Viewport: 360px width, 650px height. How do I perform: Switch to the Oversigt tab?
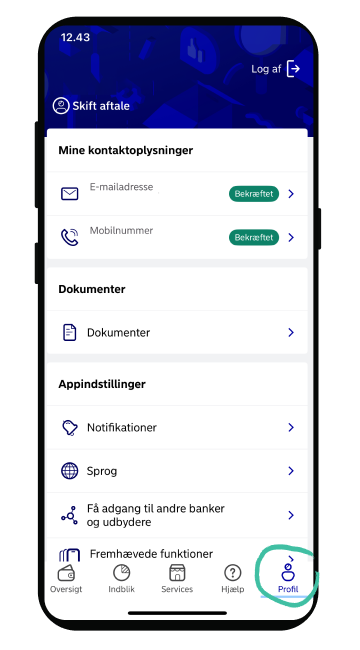66,579
